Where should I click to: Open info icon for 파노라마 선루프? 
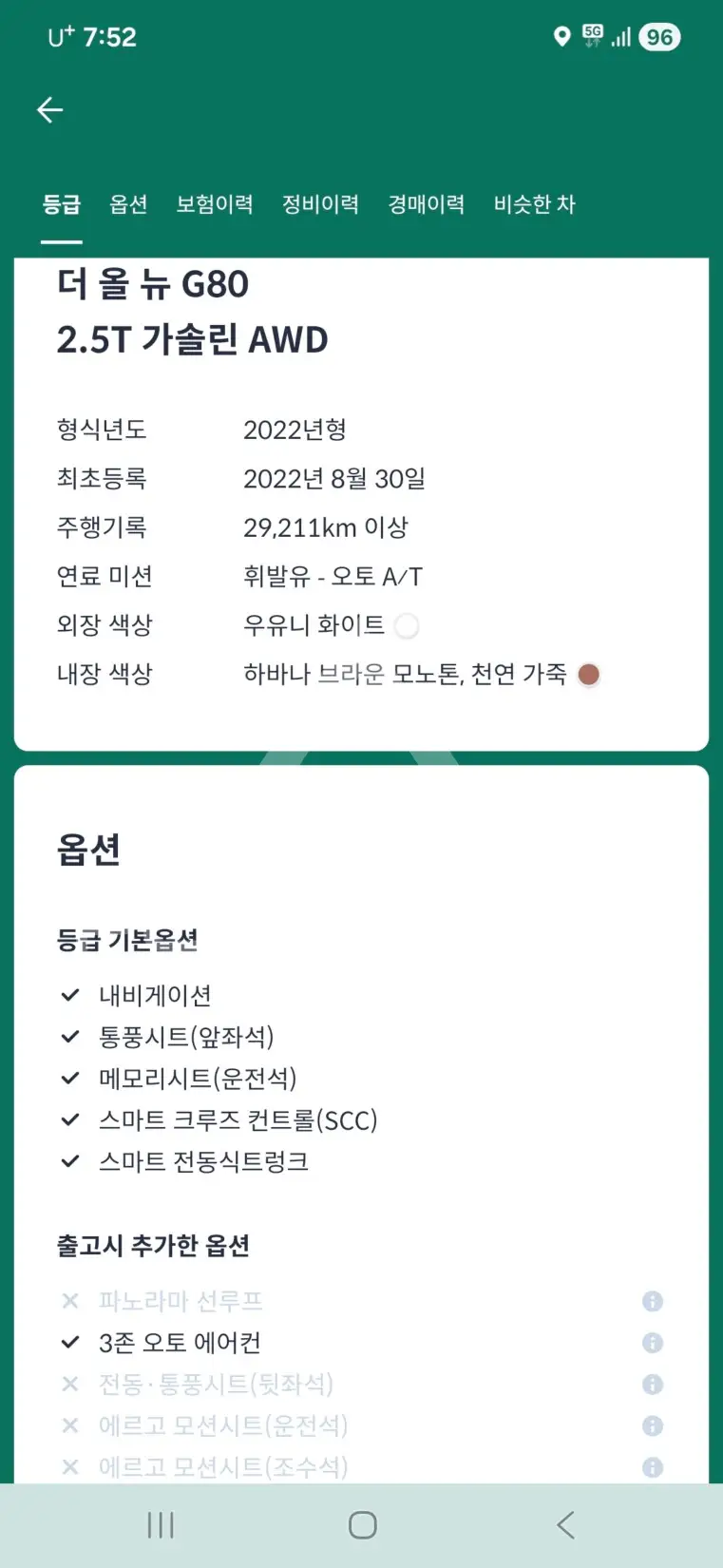point(653,1301)
